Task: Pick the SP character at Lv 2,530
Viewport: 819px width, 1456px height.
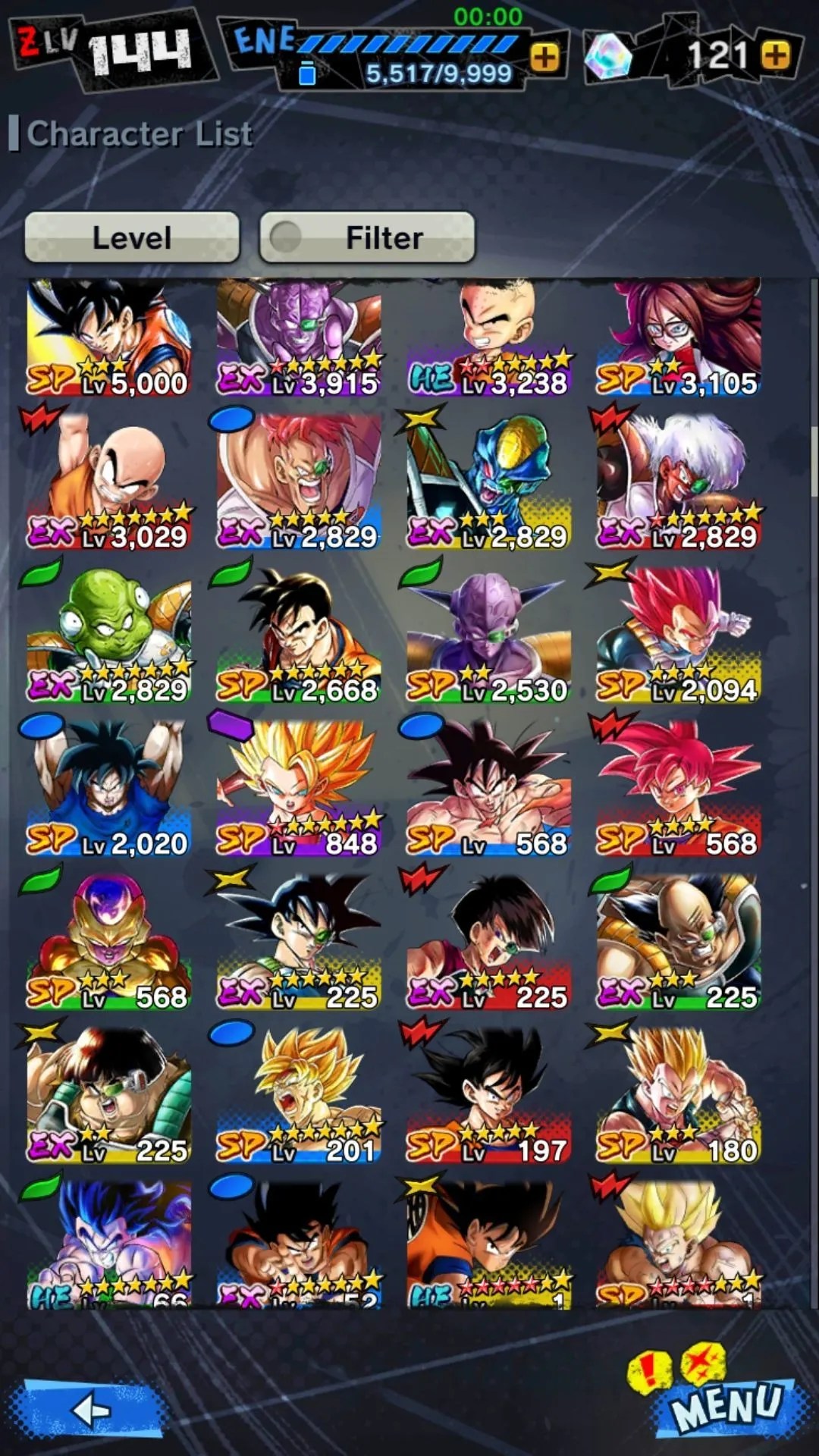Action: (x=488, y=637)
